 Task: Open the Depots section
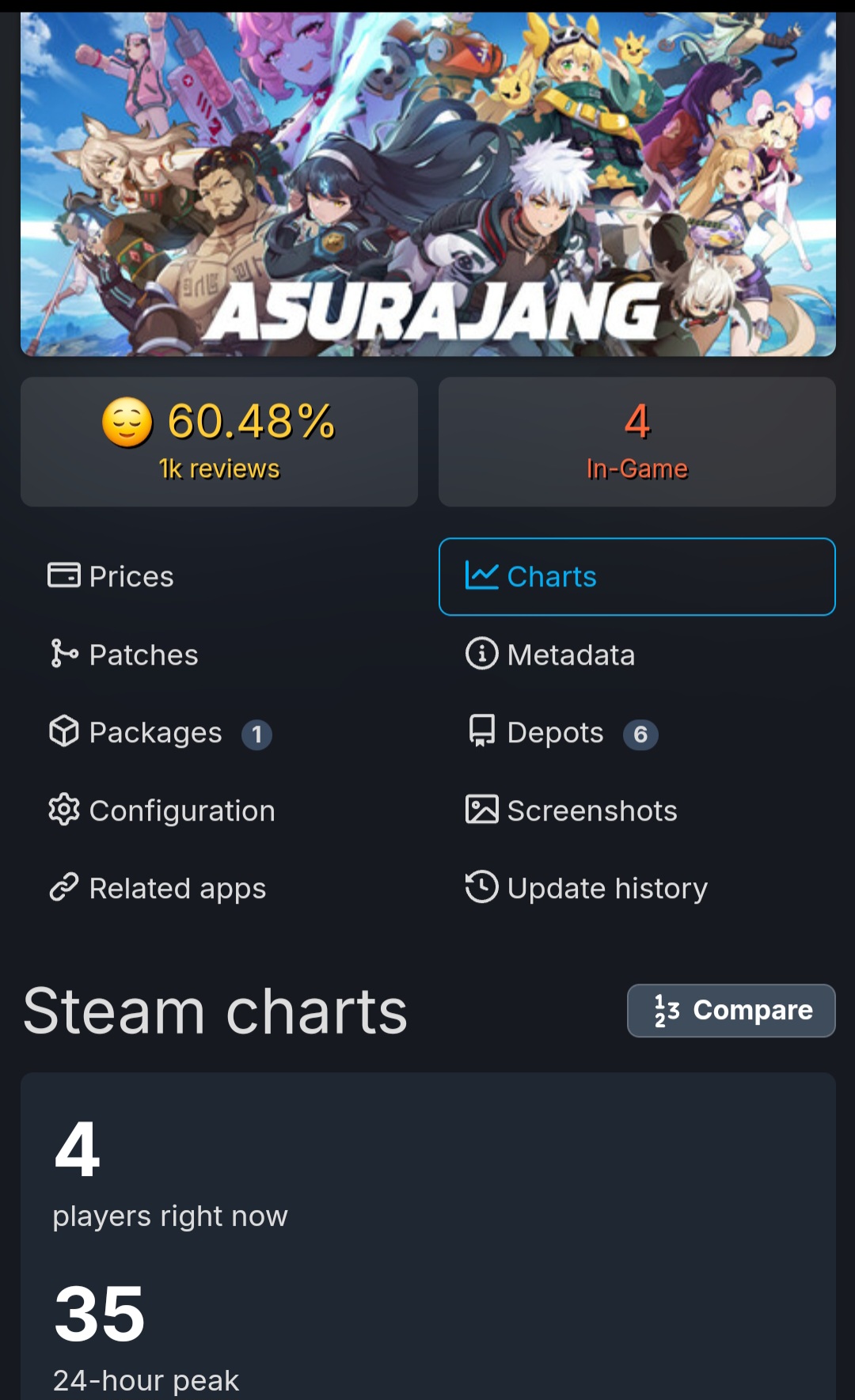(637, 733)
